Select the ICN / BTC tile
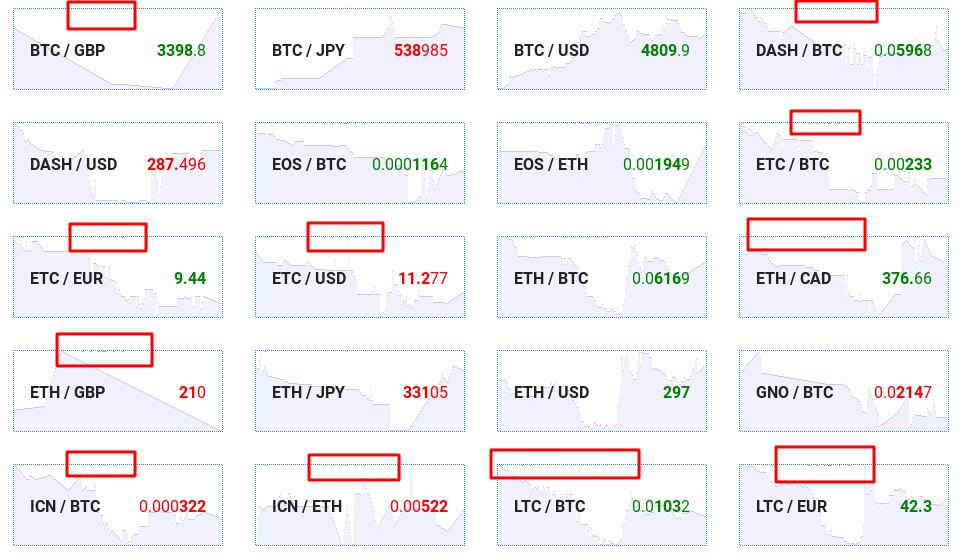The image size is (964, 560). pos(118,505)
